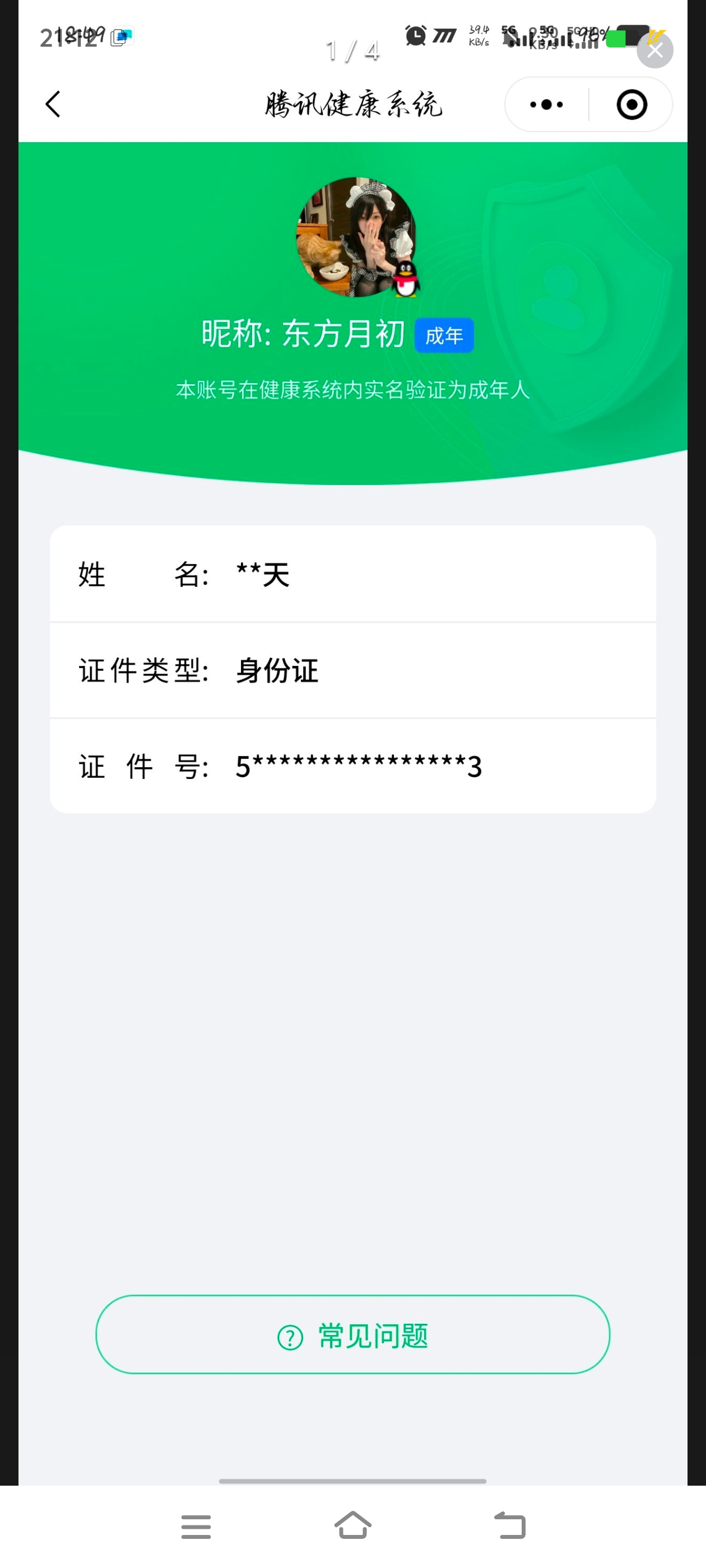This screenshot has height=1568, width=706.
Task: Open the system recent apps menu
Action: pos(196,1527)
